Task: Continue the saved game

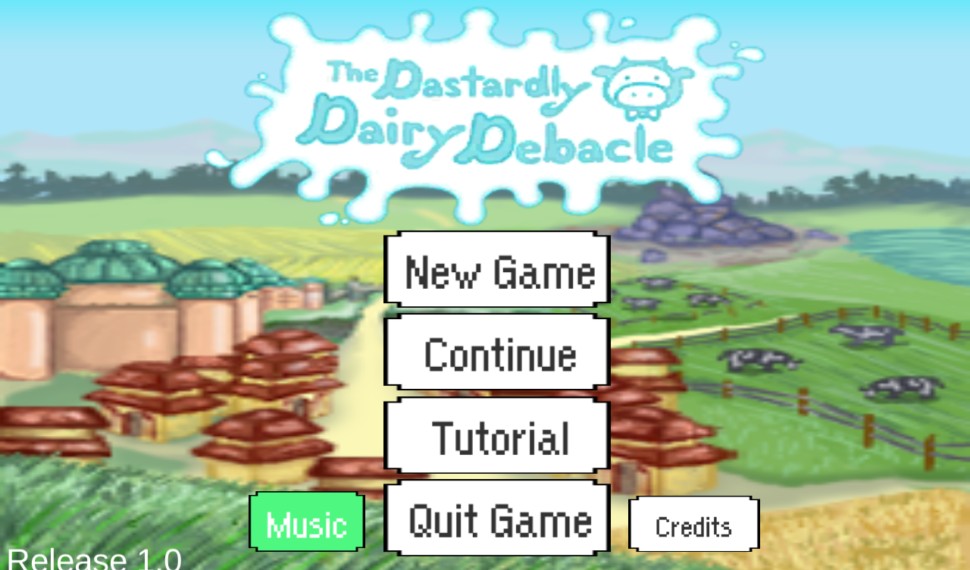Action: (497, 354)
